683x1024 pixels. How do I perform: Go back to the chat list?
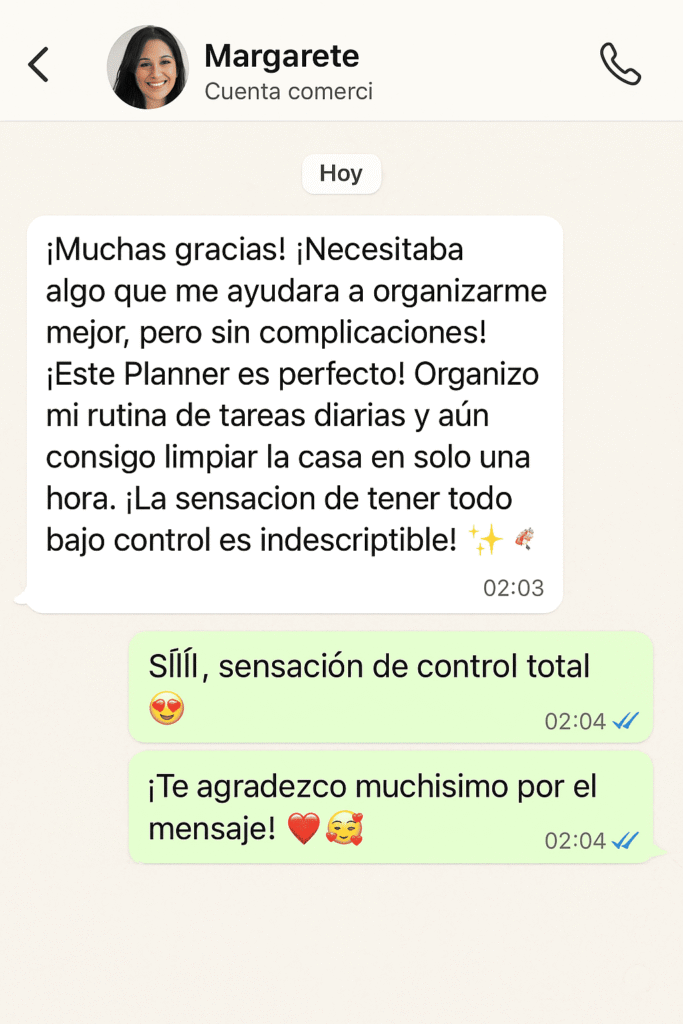(38, 64)
